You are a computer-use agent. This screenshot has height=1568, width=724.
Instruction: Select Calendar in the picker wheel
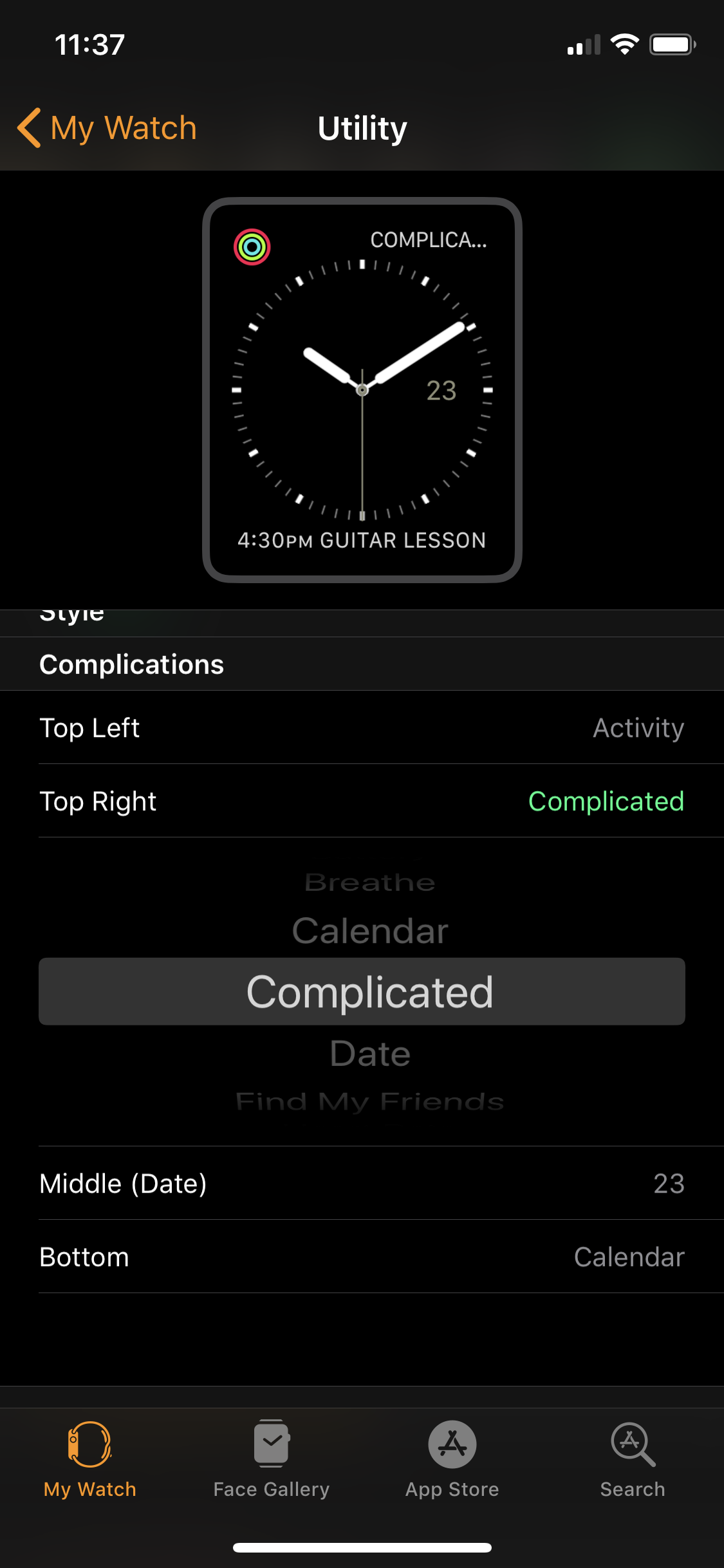(369, 931)
